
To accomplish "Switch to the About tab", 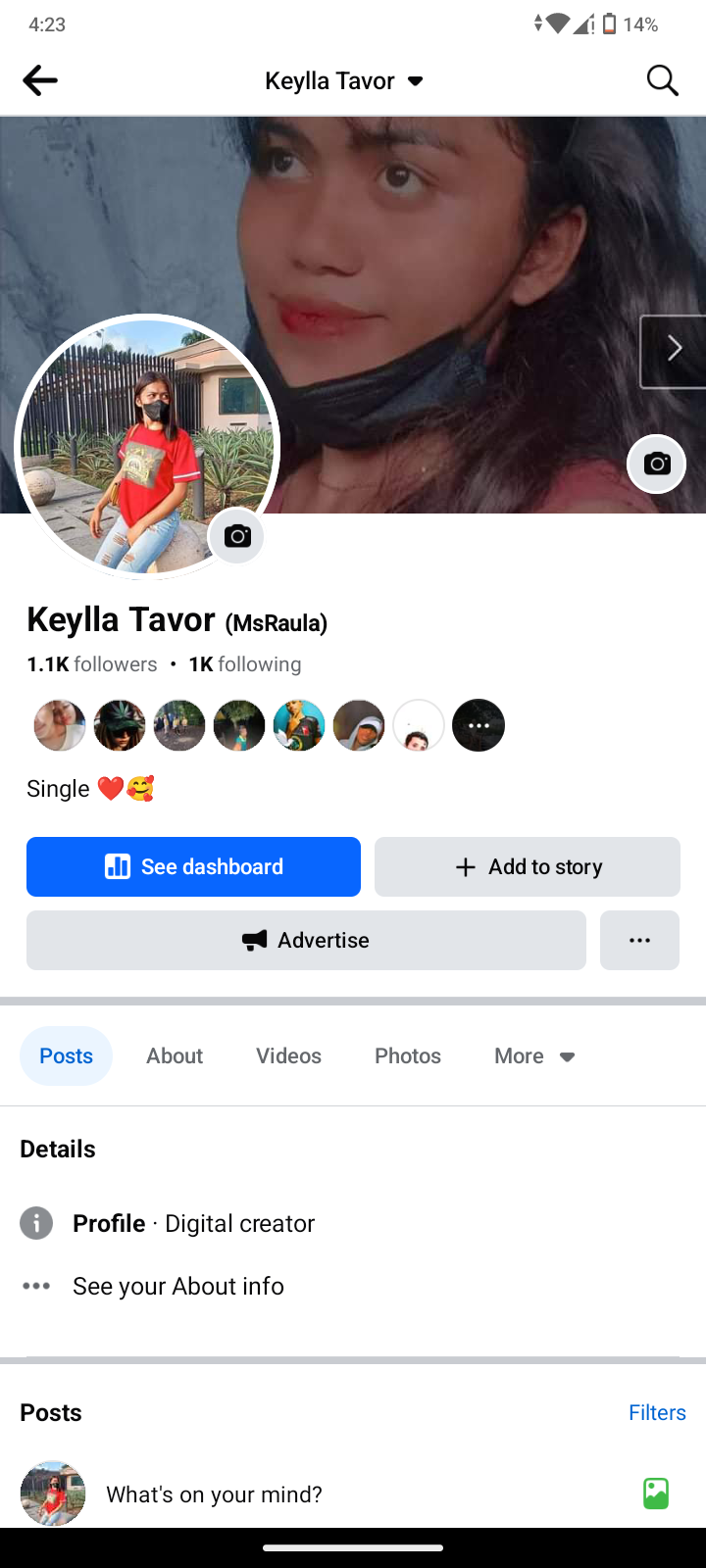I will click(x=175, y=1055).
